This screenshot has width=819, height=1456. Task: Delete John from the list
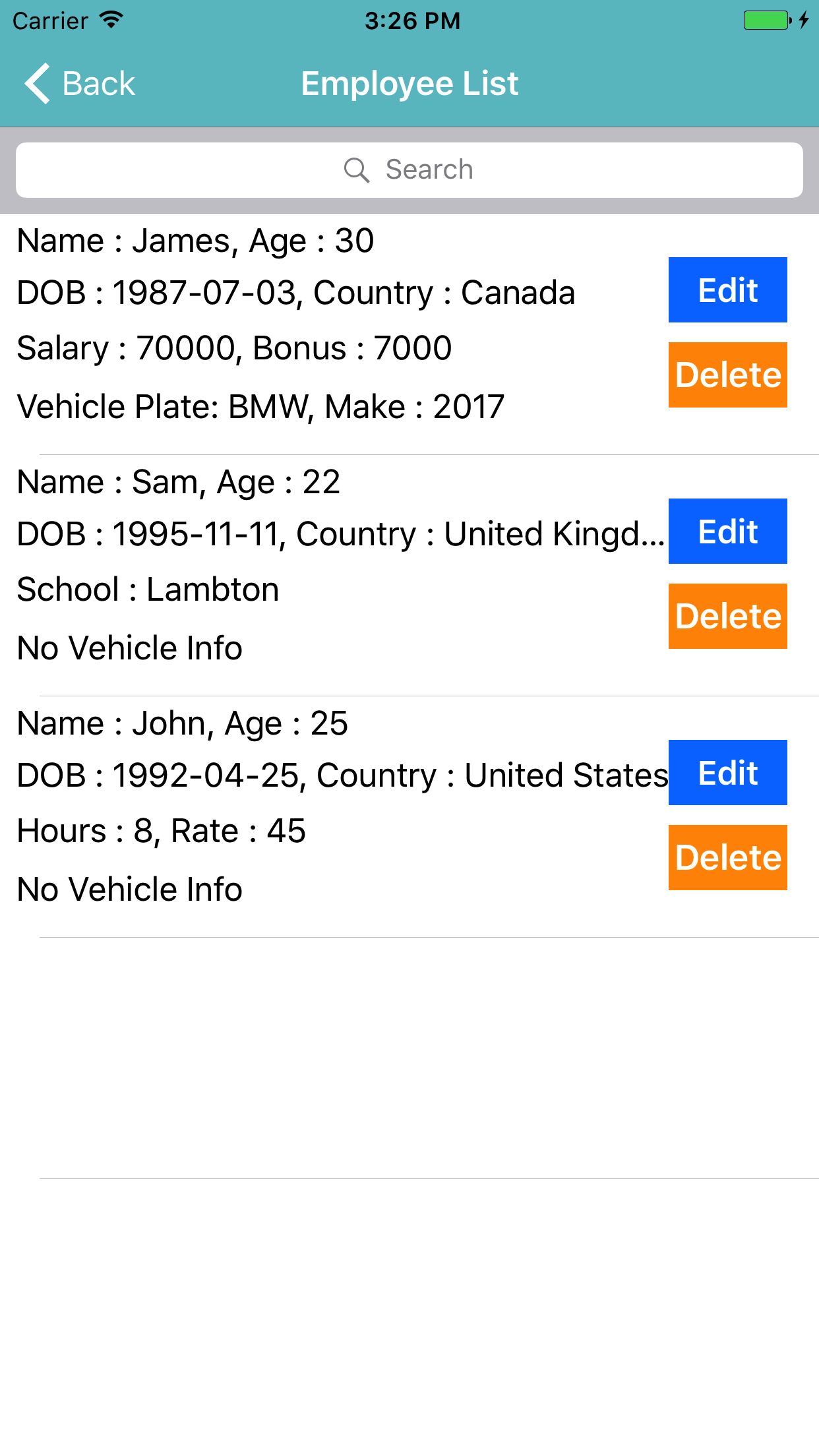pyautogui.click(x=727, y=857)
